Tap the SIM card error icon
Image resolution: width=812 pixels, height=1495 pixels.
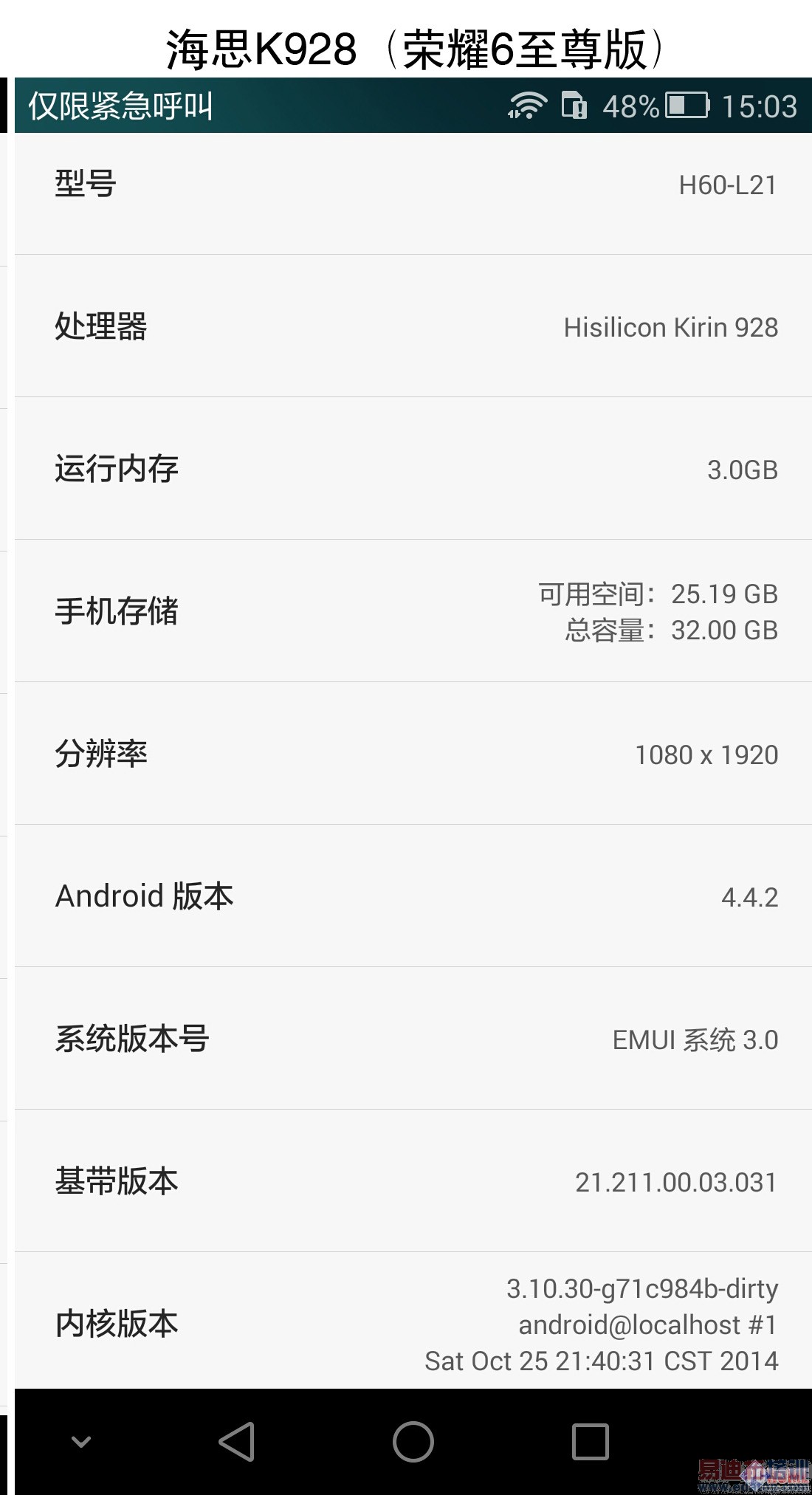pyautogui.click(x=577, y=106)
